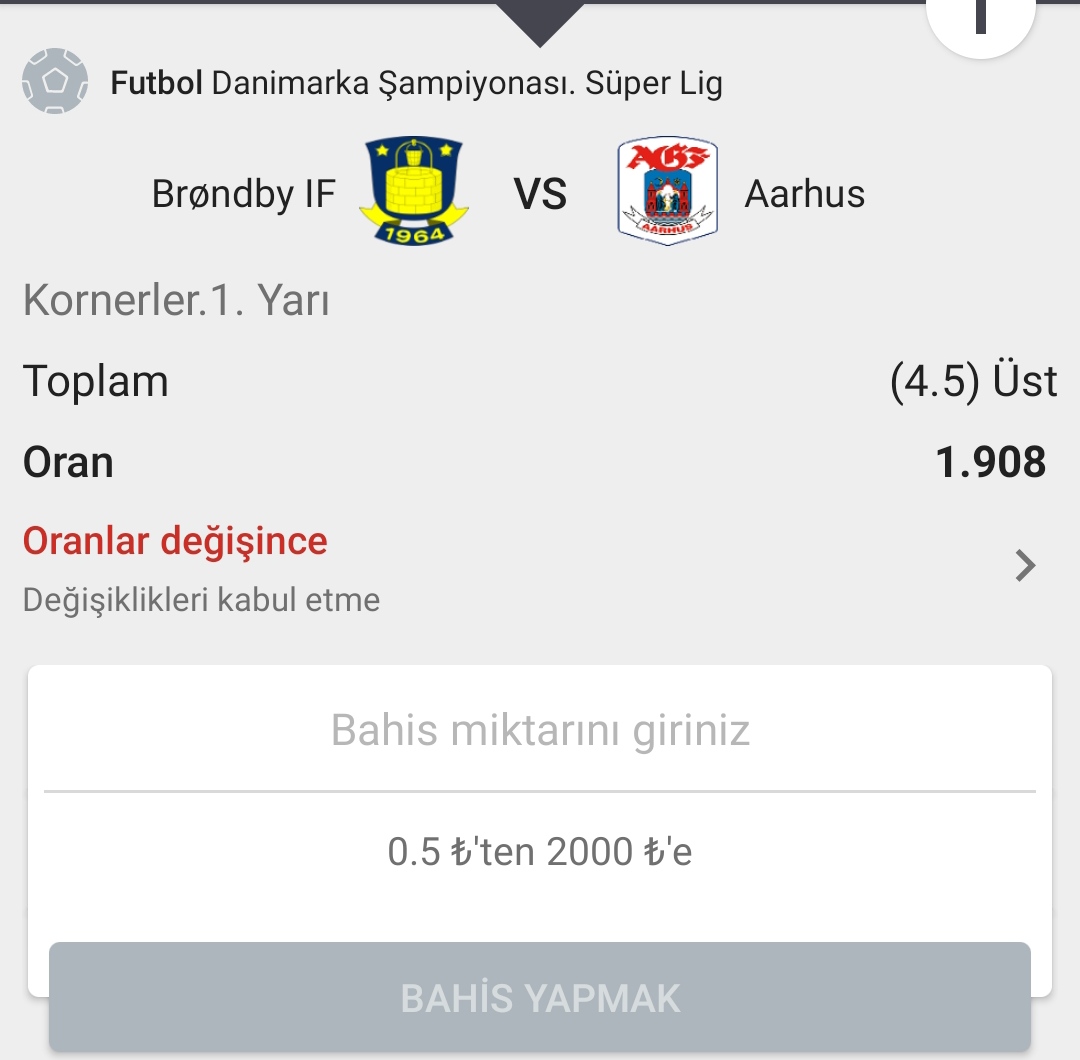This screenshot has height=1060, width=1080.
Task: Tap the round white button at top right
Action: coord(982,20)
